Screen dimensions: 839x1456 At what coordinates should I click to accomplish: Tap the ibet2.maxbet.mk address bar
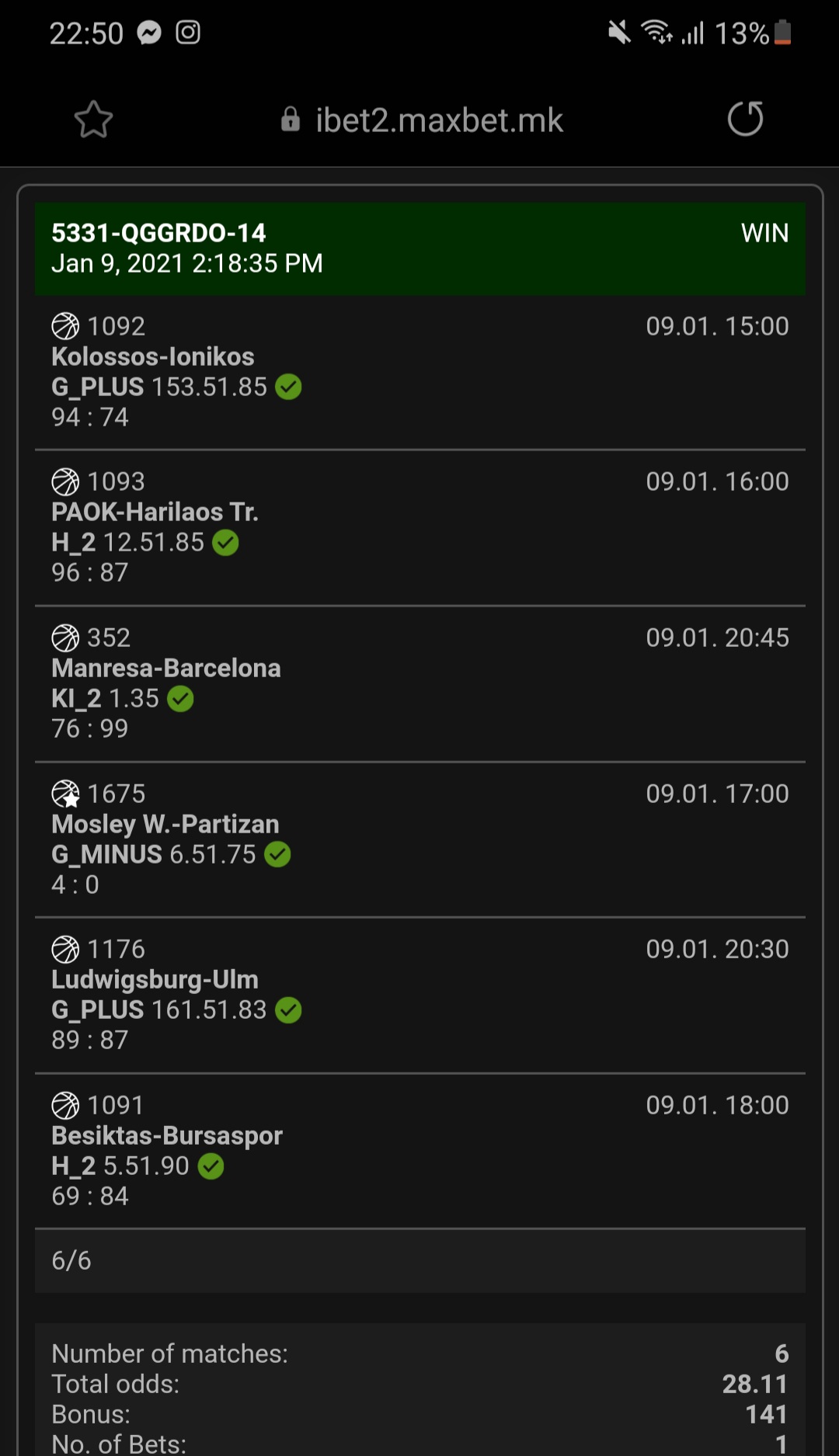click(422, 120)
